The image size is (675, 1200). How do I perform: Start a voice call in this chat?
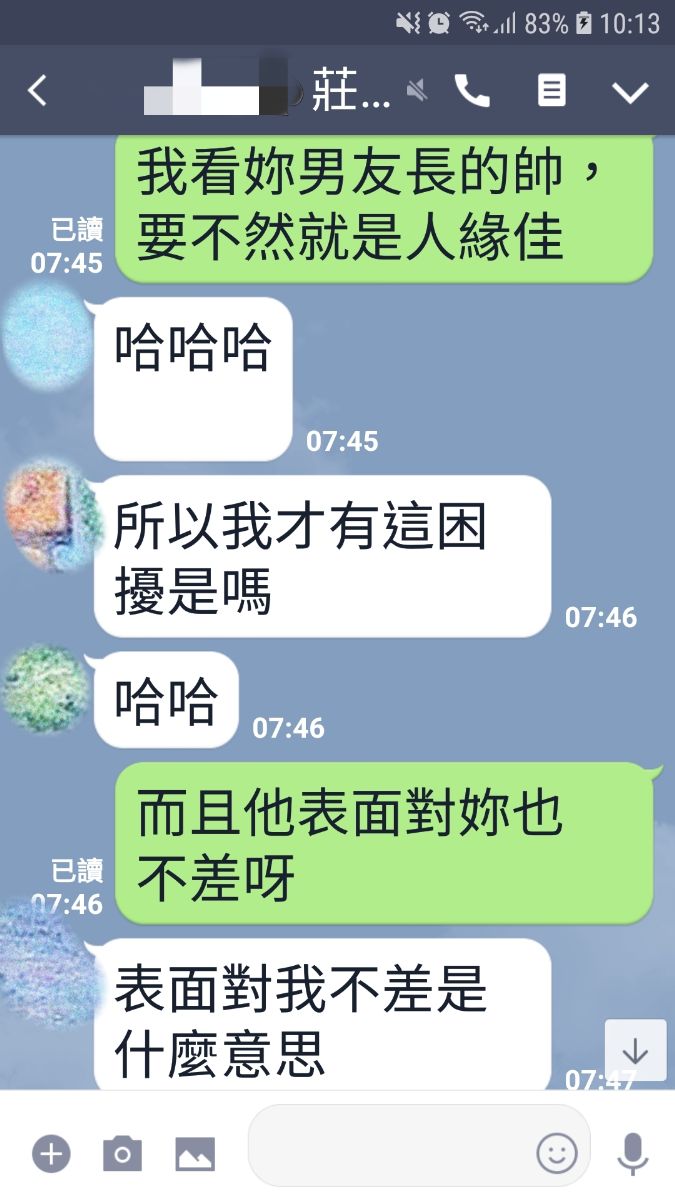(x=472, y=91)
